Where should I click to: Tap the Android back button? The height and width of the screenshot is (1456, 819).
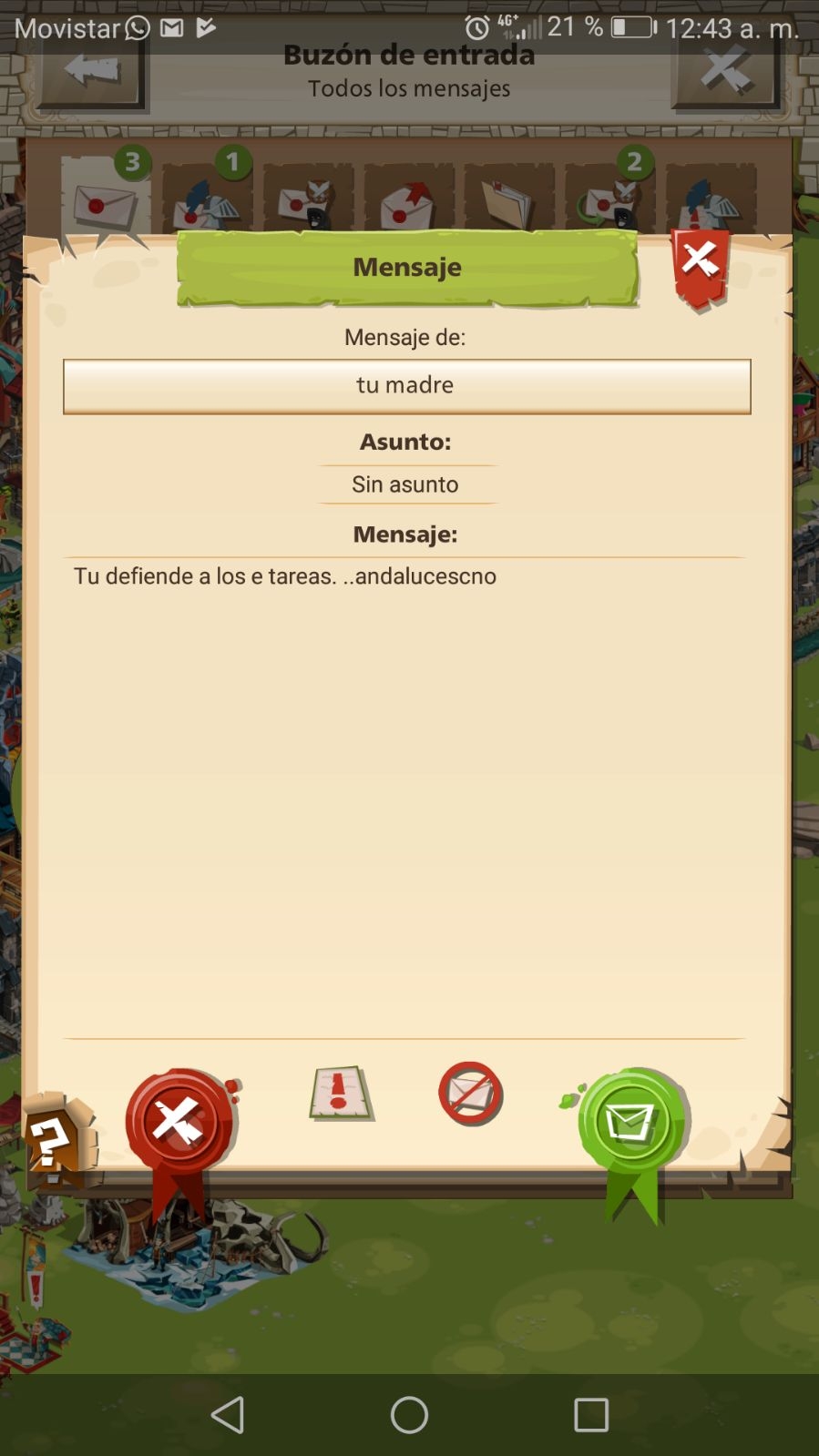tap(228, 1414)
